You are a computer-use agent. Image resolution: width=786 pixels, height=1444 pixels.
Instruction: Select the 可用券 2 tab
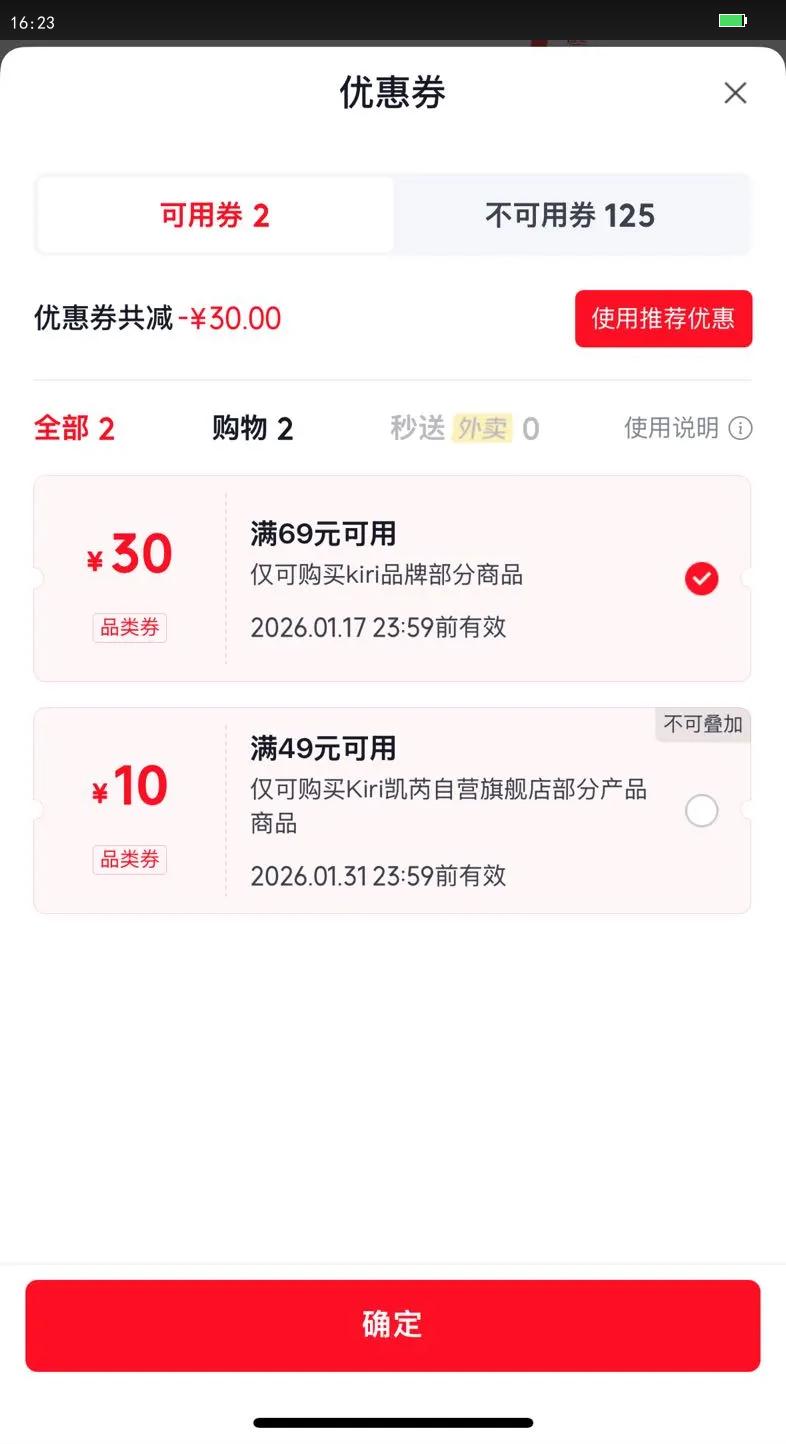tap(215, 215)
